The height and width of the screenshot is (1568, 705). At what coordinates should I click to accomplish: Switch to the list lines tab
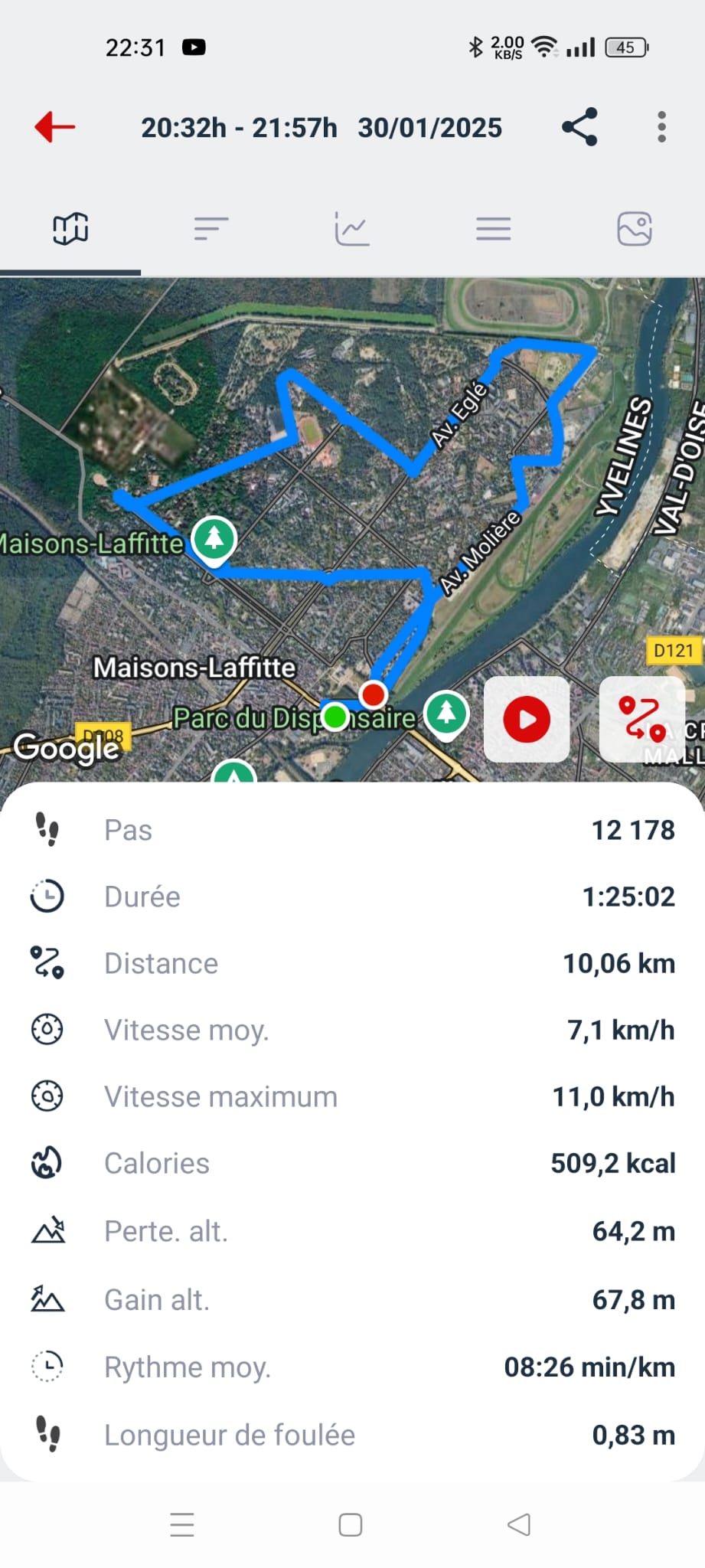(x=493, y=228)
